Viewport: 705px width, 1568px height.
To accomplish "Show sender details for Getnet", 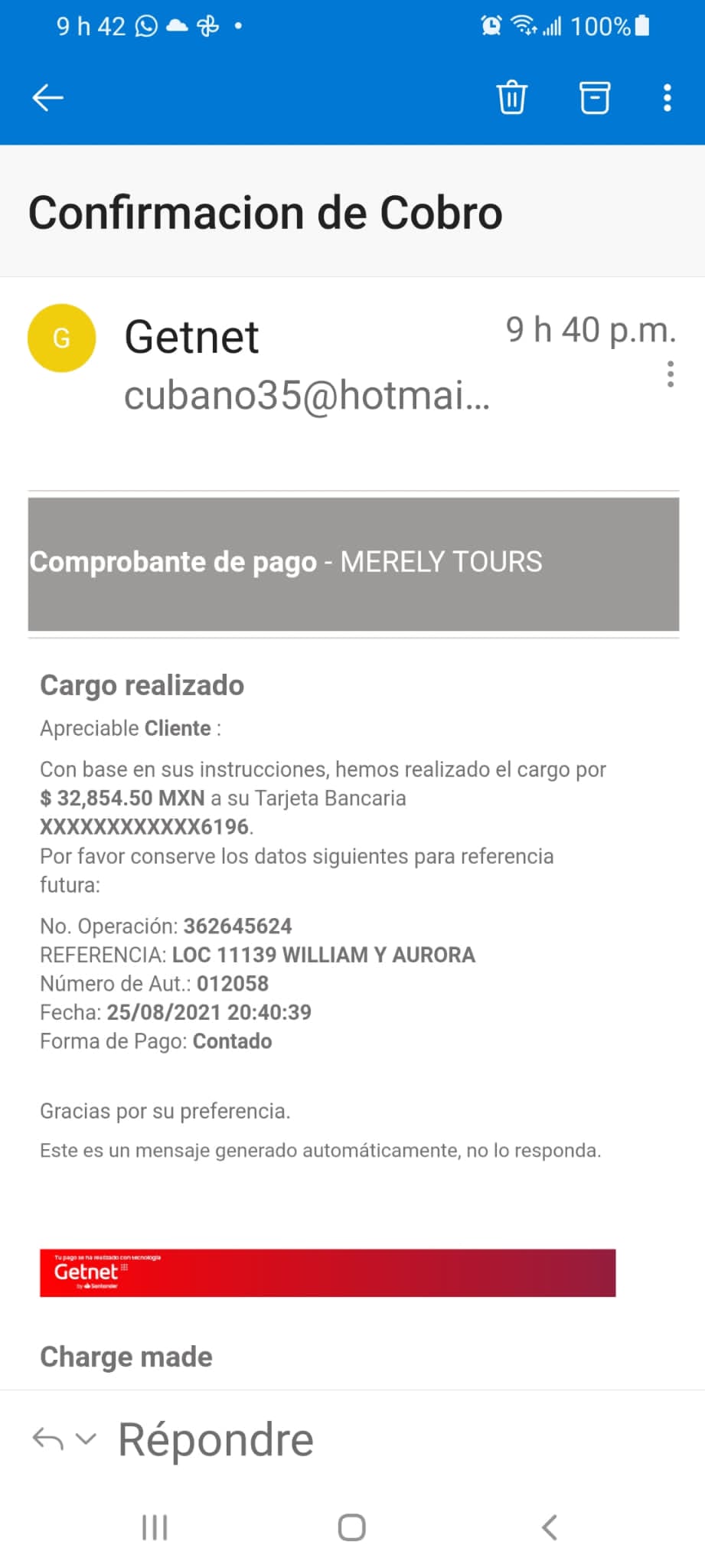I will coord(191,337).
